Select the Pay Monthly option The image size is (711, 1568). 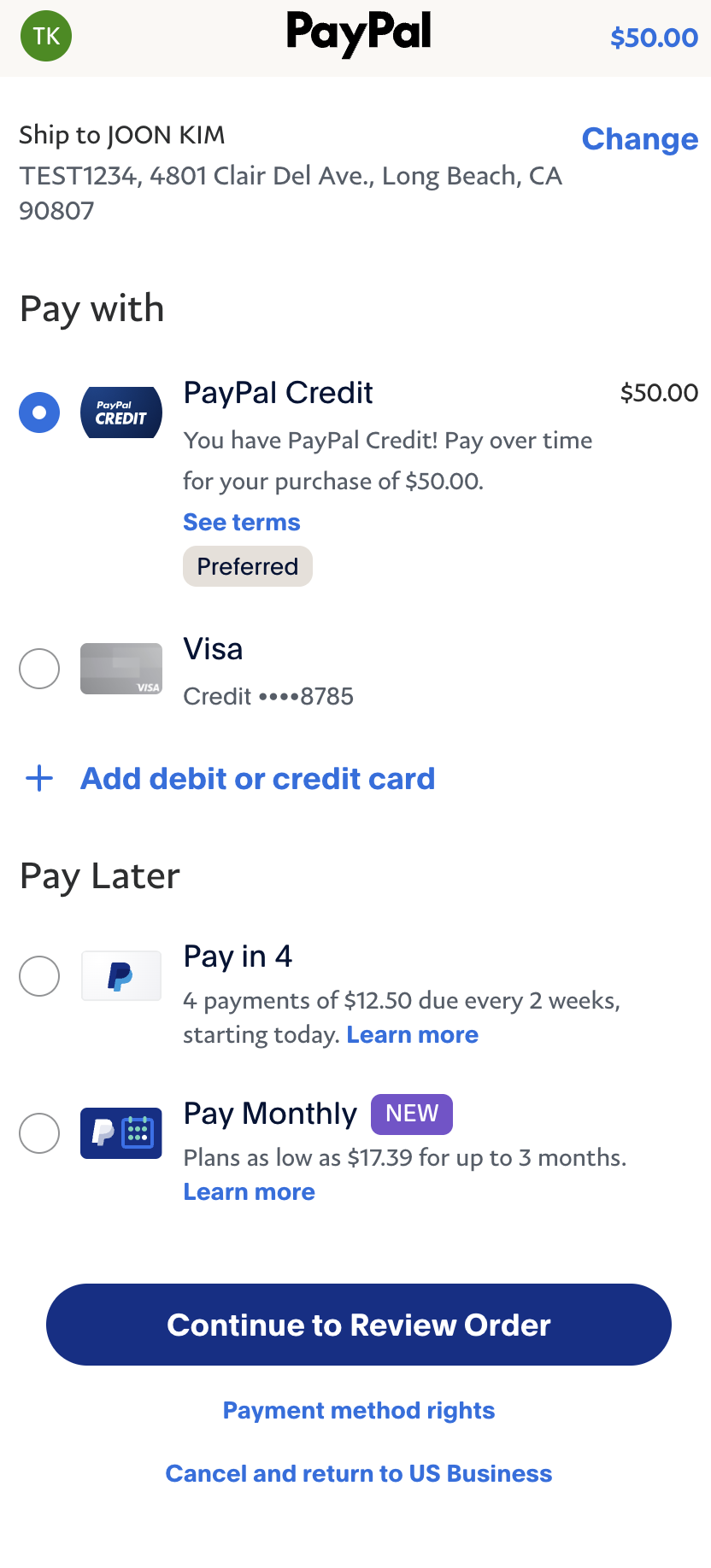coord(39,1133)
